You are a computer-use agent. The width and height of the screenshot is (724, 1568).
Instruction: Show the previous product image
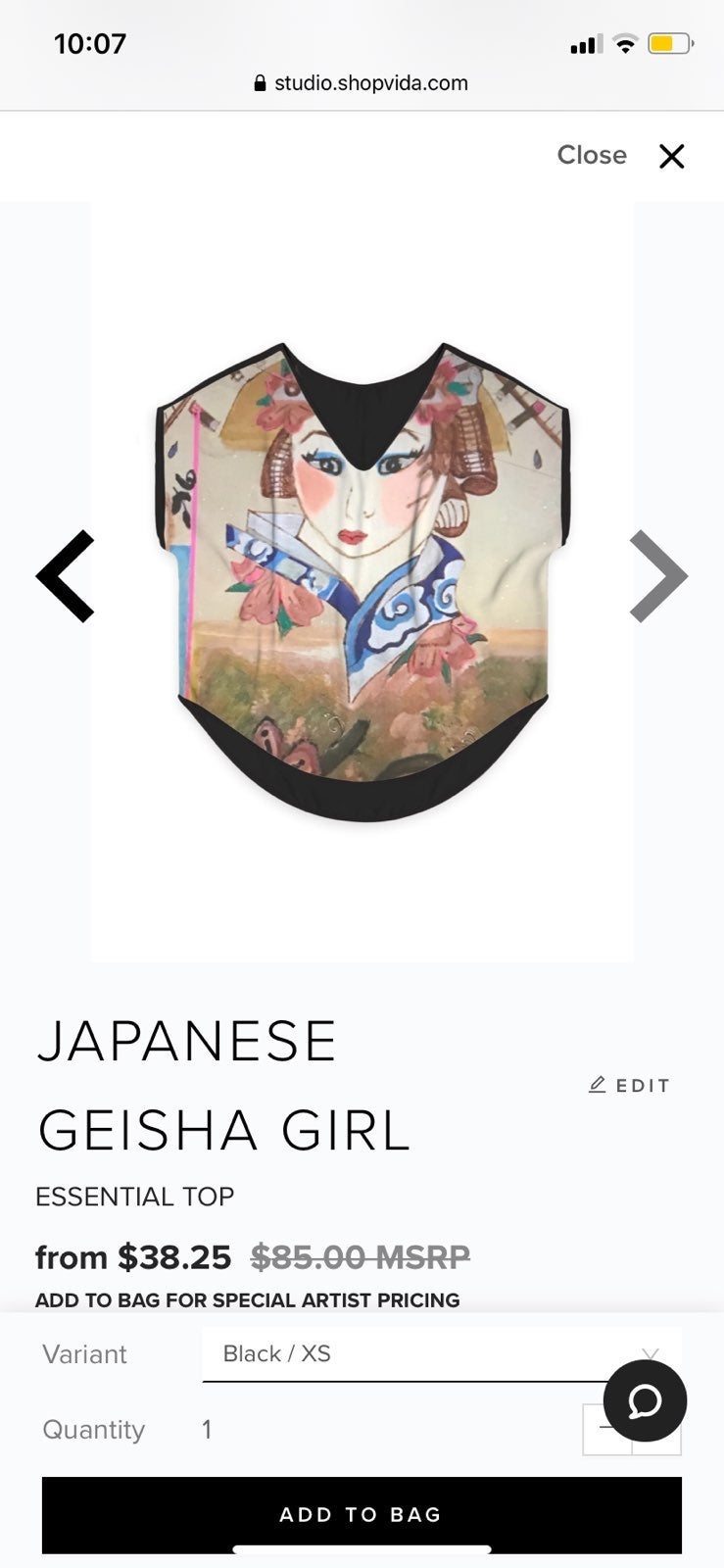pos(66,576)
